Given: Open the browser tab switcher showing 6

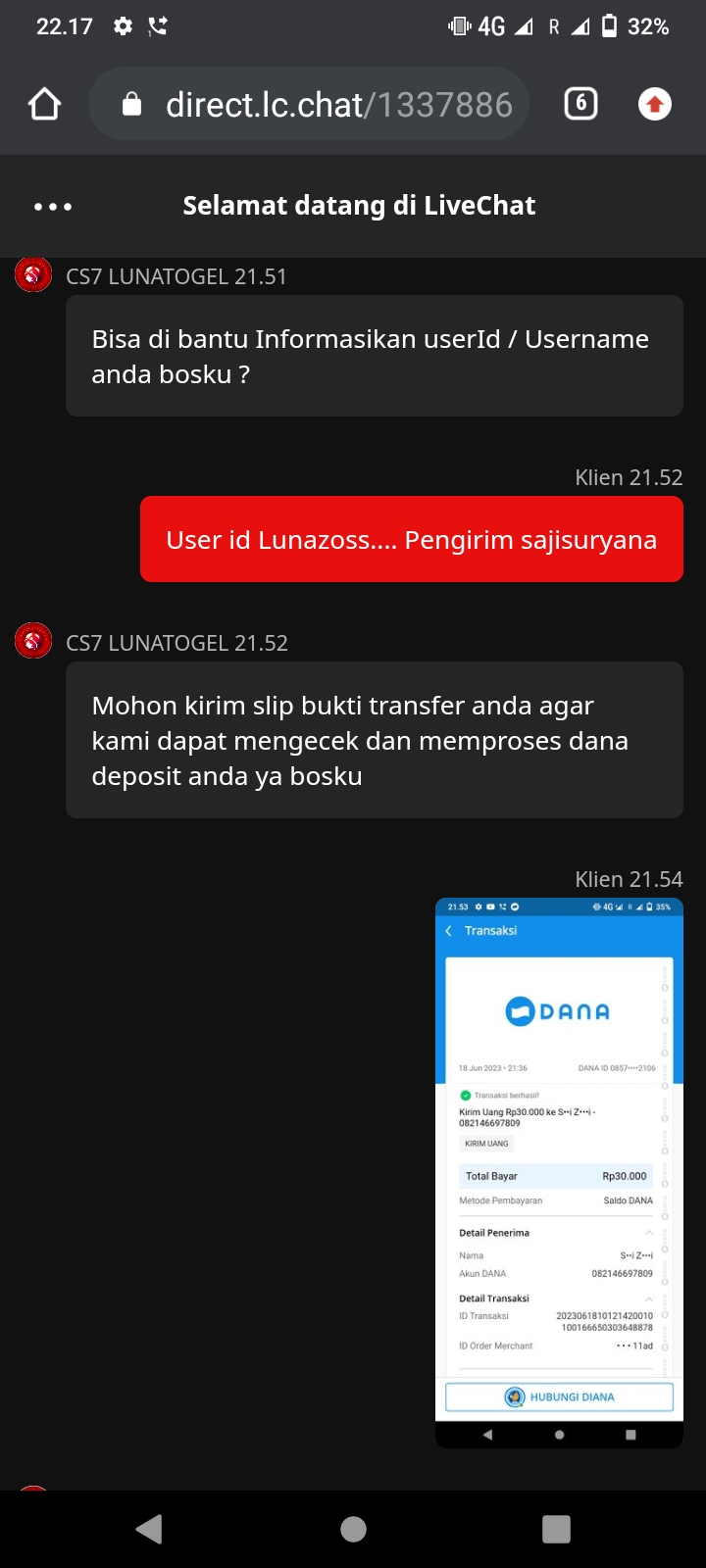Looking at the screenshot, I should pos(580,104).
